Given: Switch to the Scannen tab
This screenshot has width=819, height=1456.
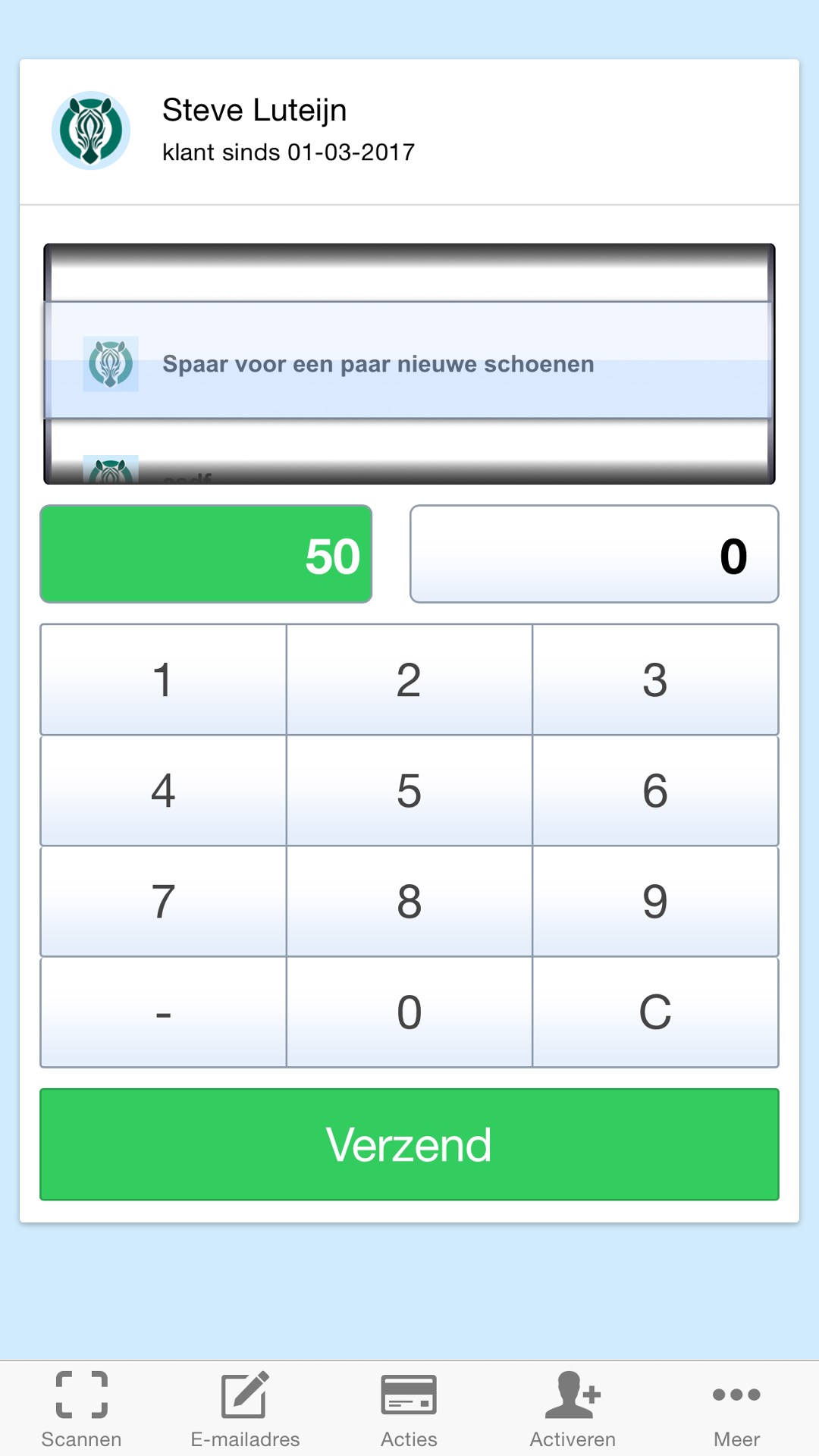Looking at the screenshot, I should coord(81,1408).
